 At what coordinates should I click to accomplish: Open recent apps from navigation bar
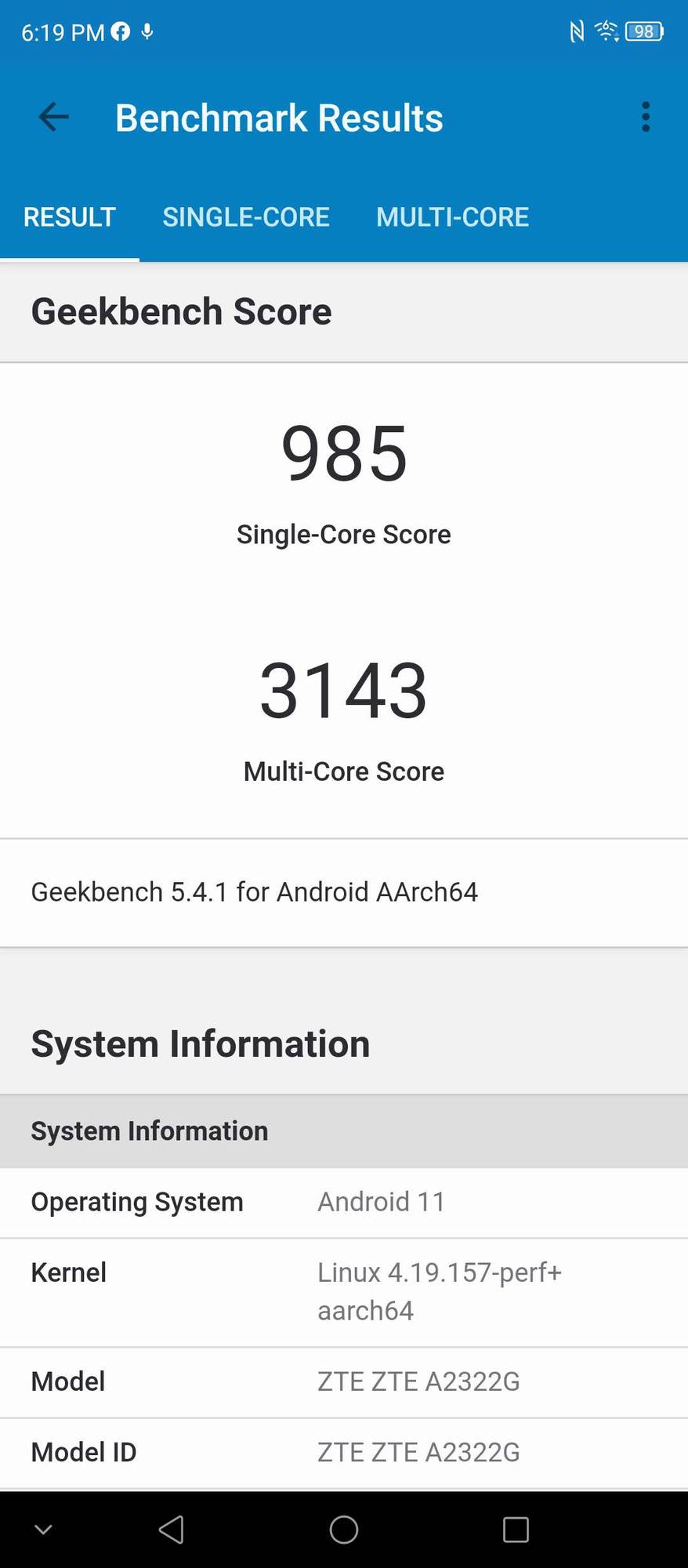[516, 1530]
